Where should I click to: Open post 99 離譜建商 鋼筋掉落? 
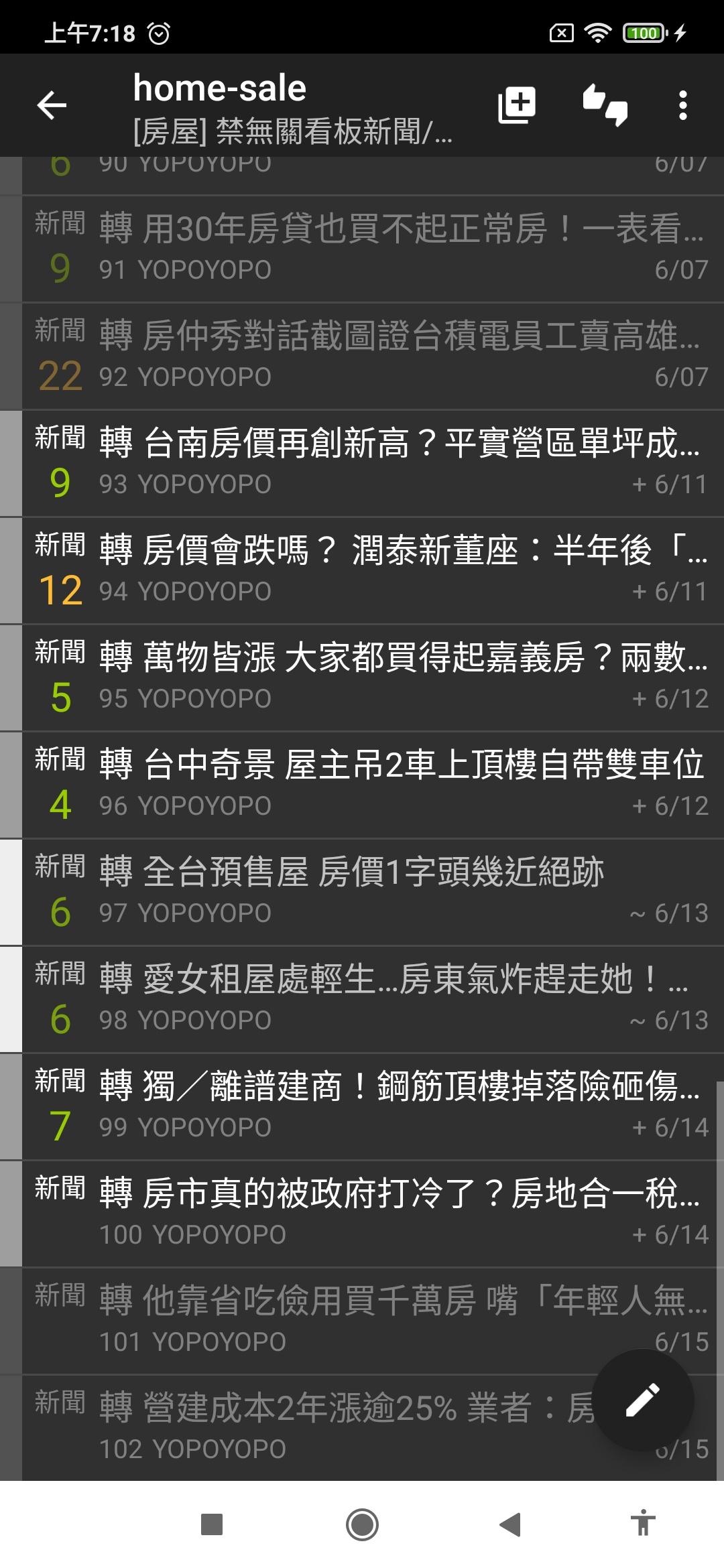point(373,1106)
